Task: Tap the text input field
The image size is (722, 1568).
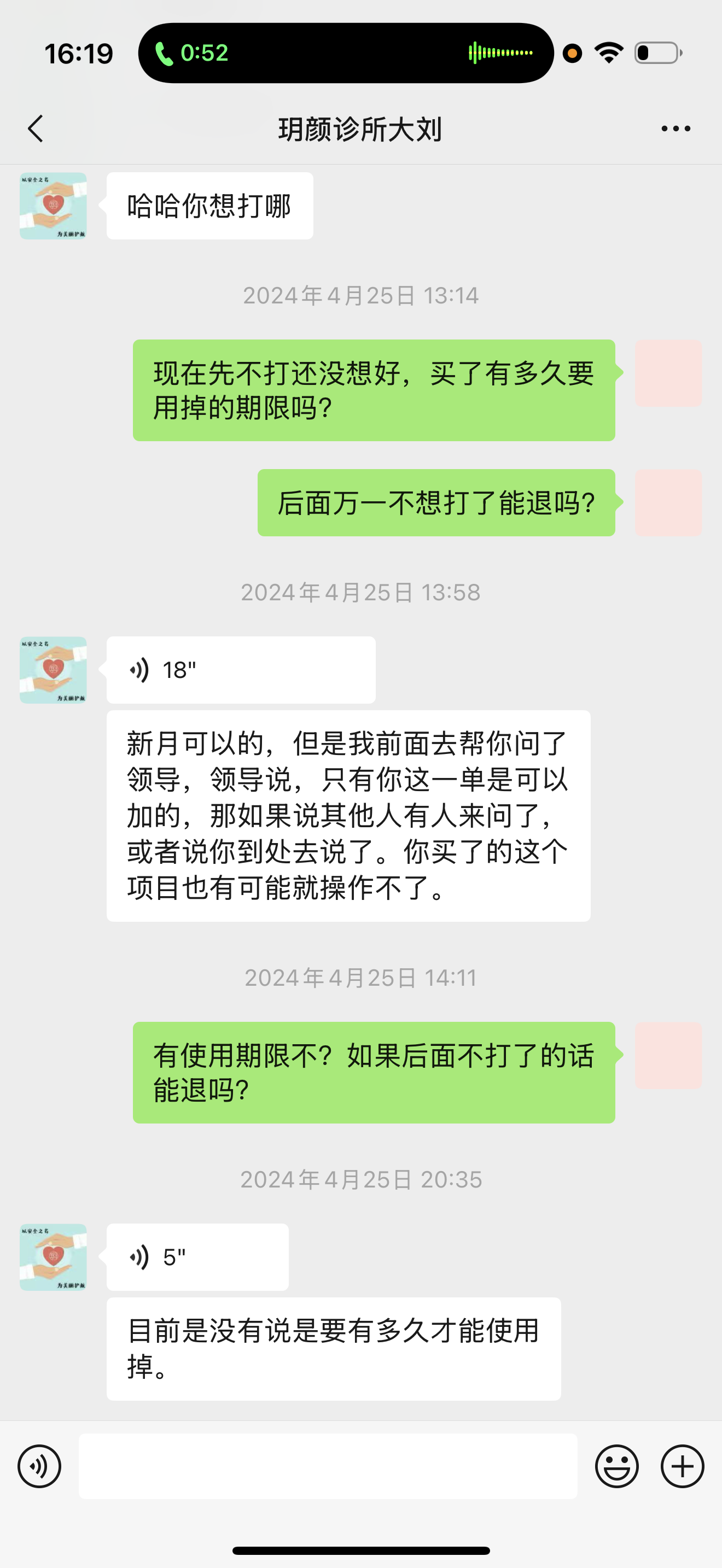Action: [329, 1466]
